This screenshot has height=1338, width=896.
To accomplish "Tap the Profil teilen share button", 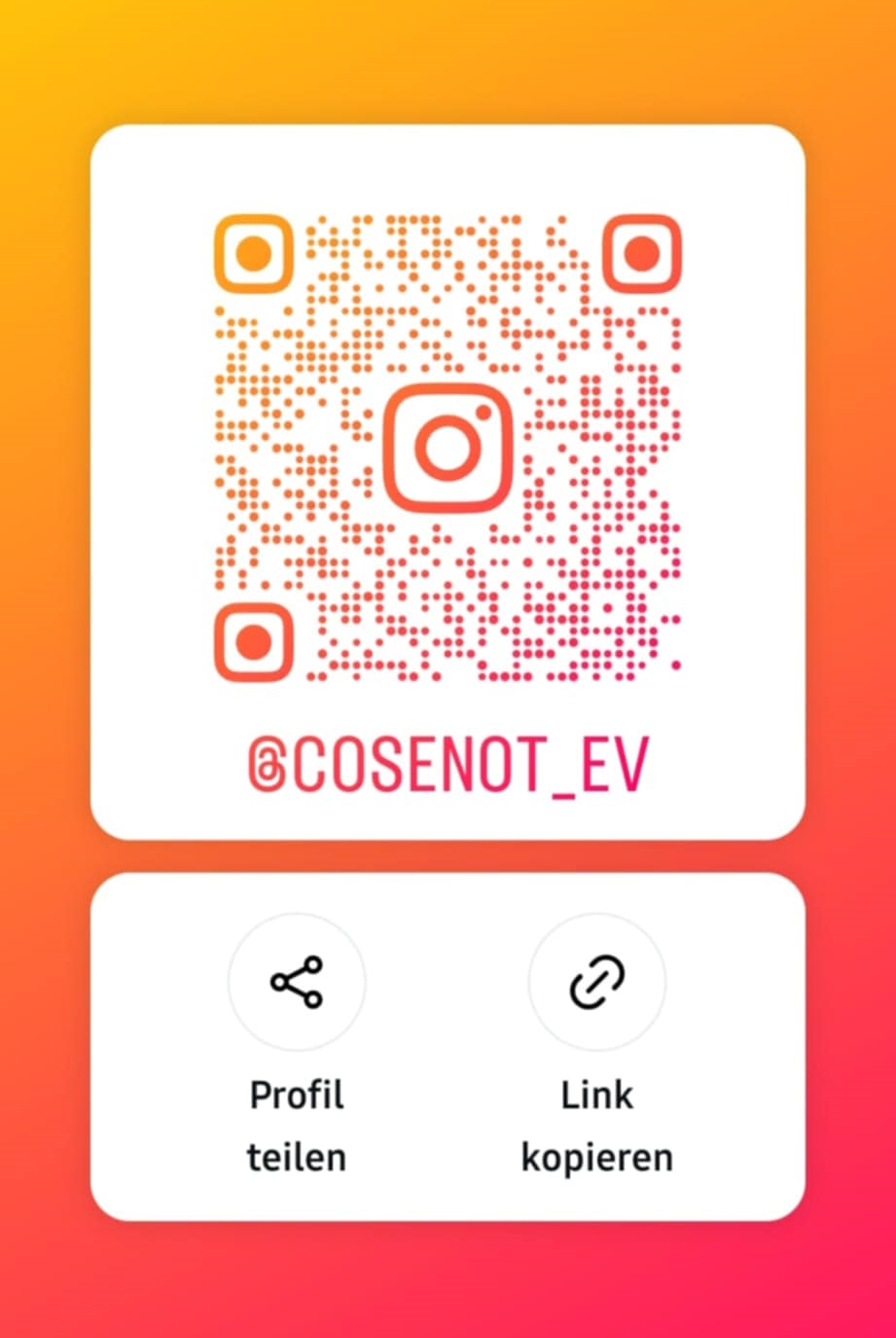I will [297, 982].
